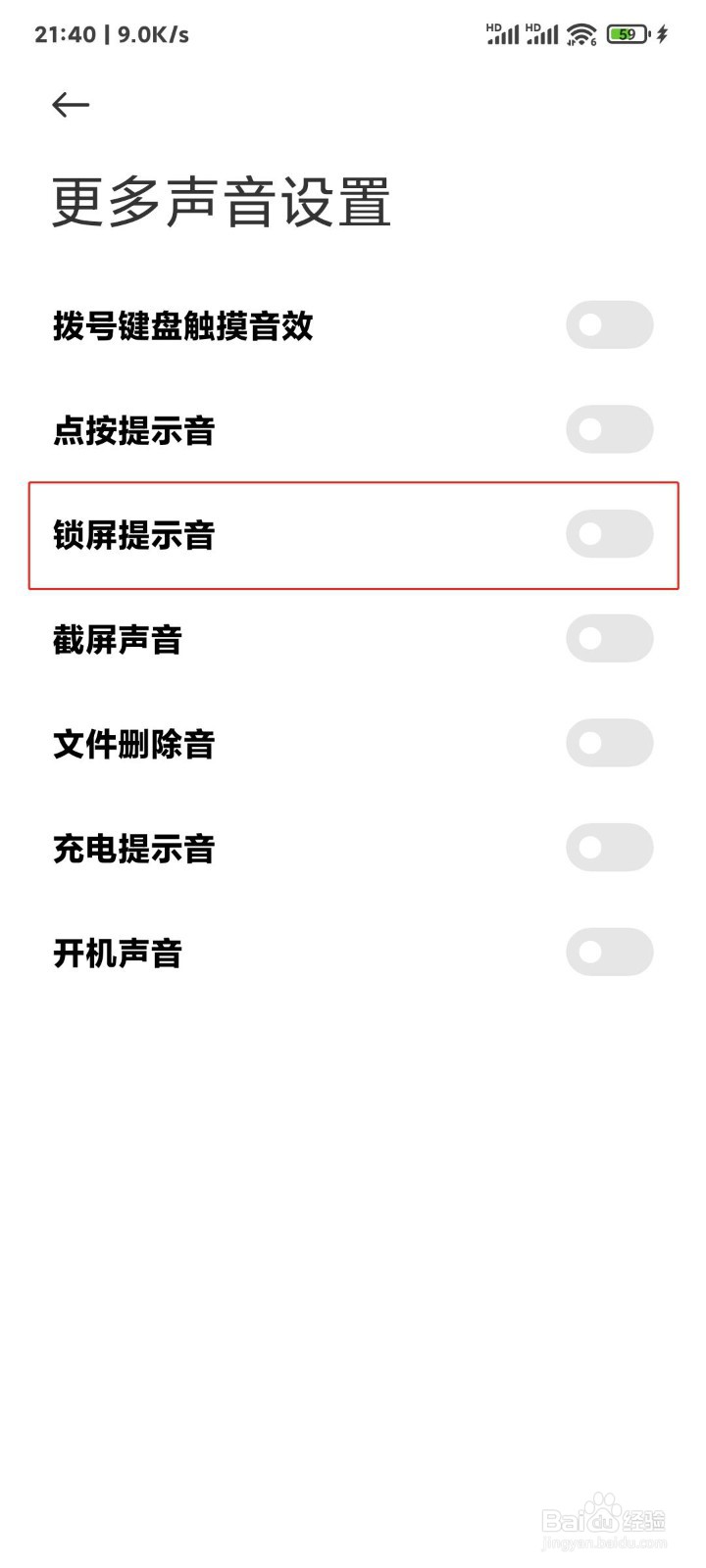Tap the 更多声音设置 page title

tap(221, 201)
